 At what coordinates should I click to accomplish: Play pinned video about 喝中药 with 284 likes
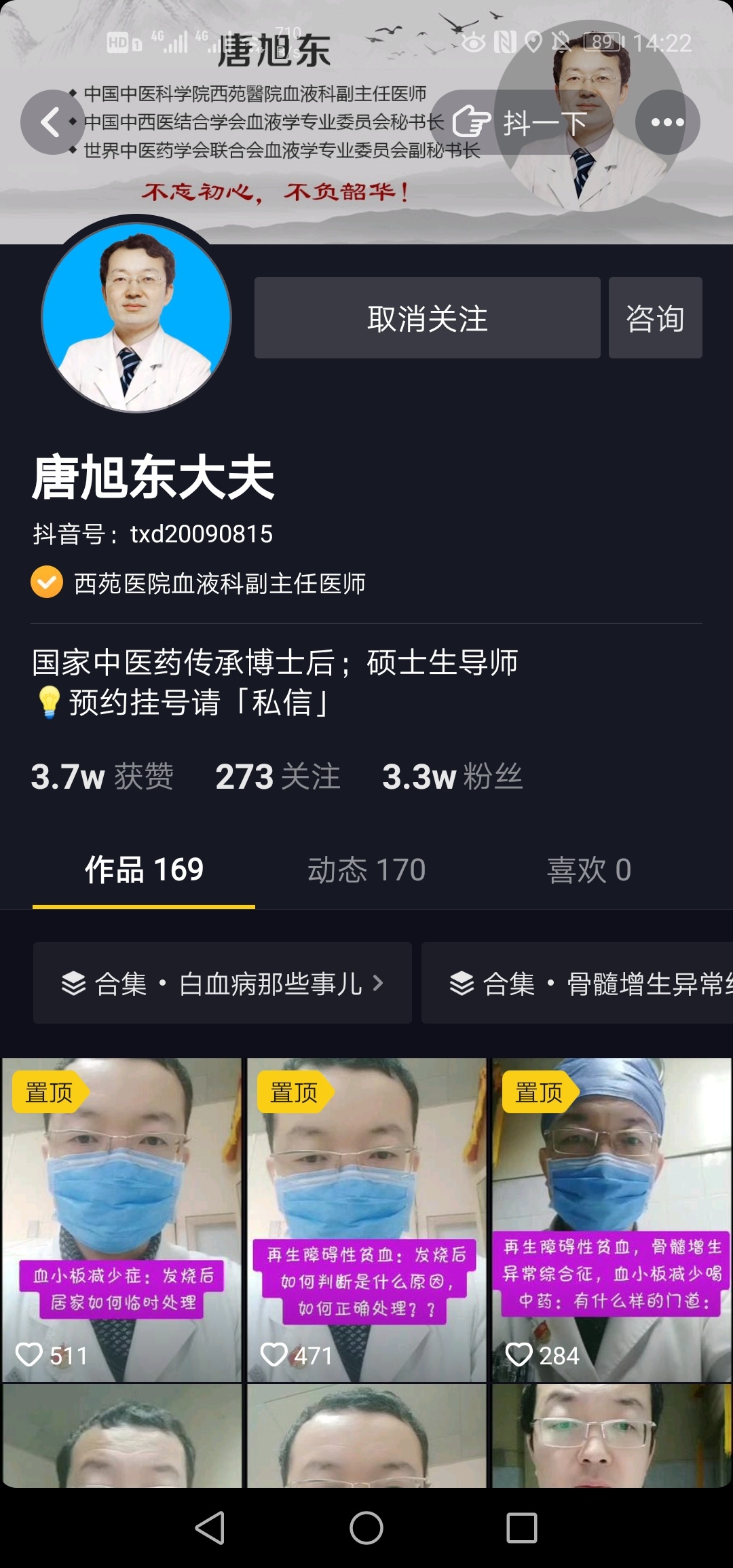[x=611, y=1218]
